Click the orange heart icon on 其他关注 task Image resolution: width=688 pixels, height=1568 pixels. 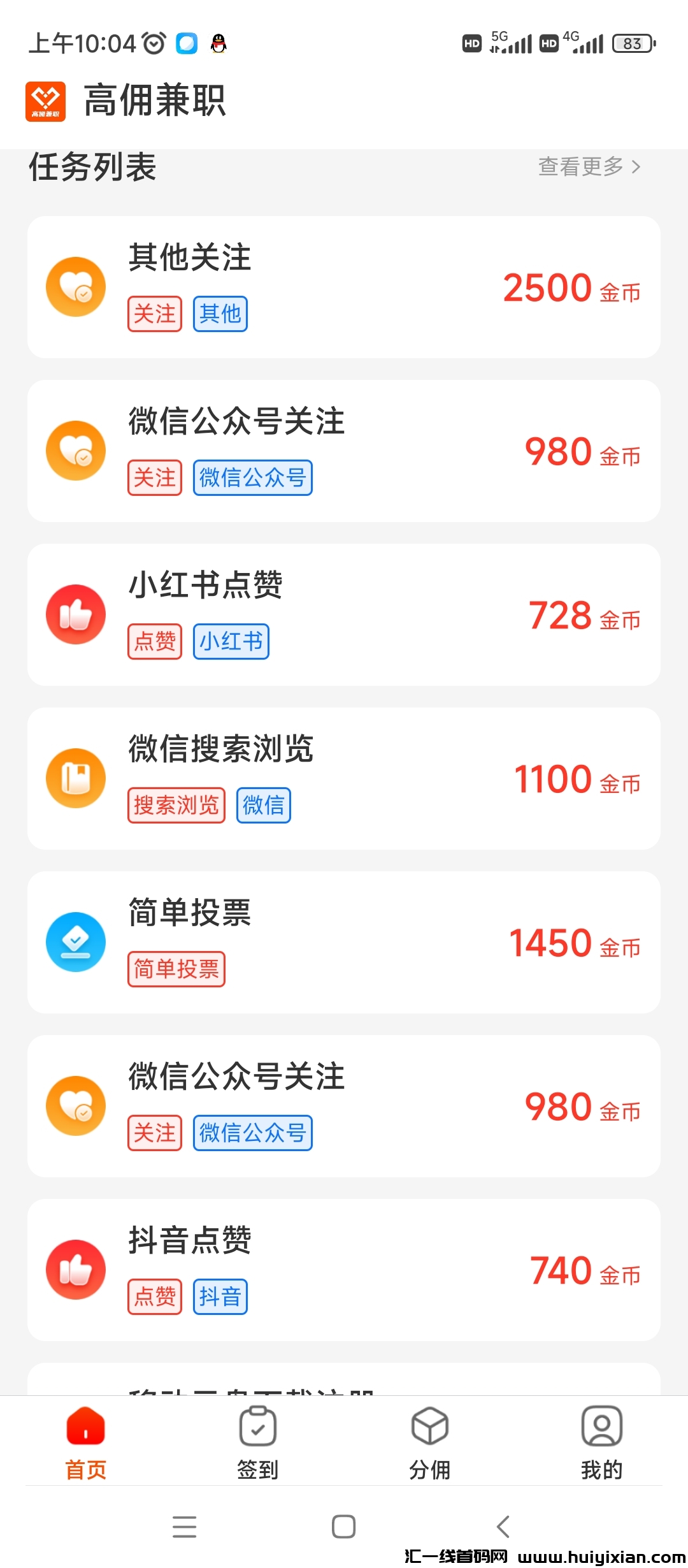[76, 286]
